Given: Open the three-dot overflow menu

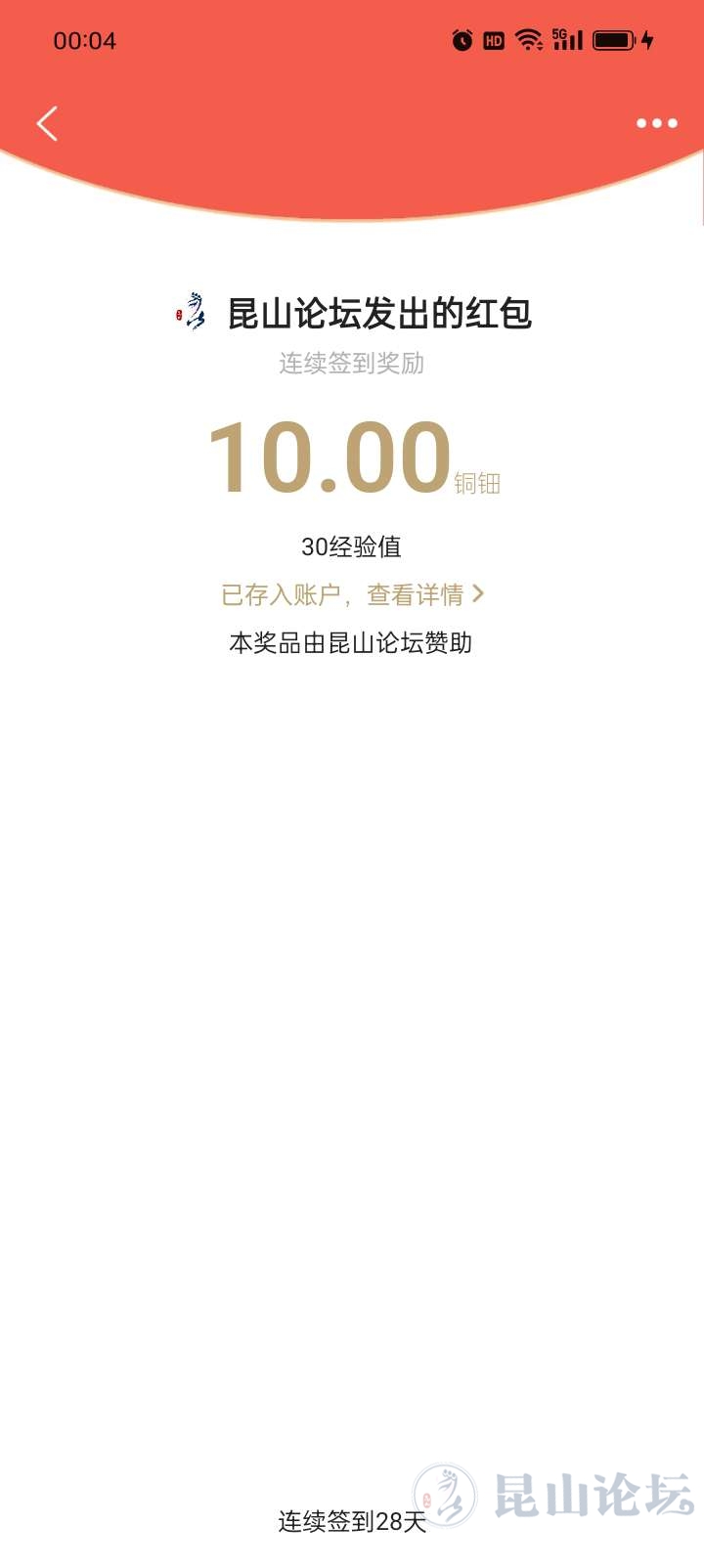Looking at the screenshot, I should (656, 124).
